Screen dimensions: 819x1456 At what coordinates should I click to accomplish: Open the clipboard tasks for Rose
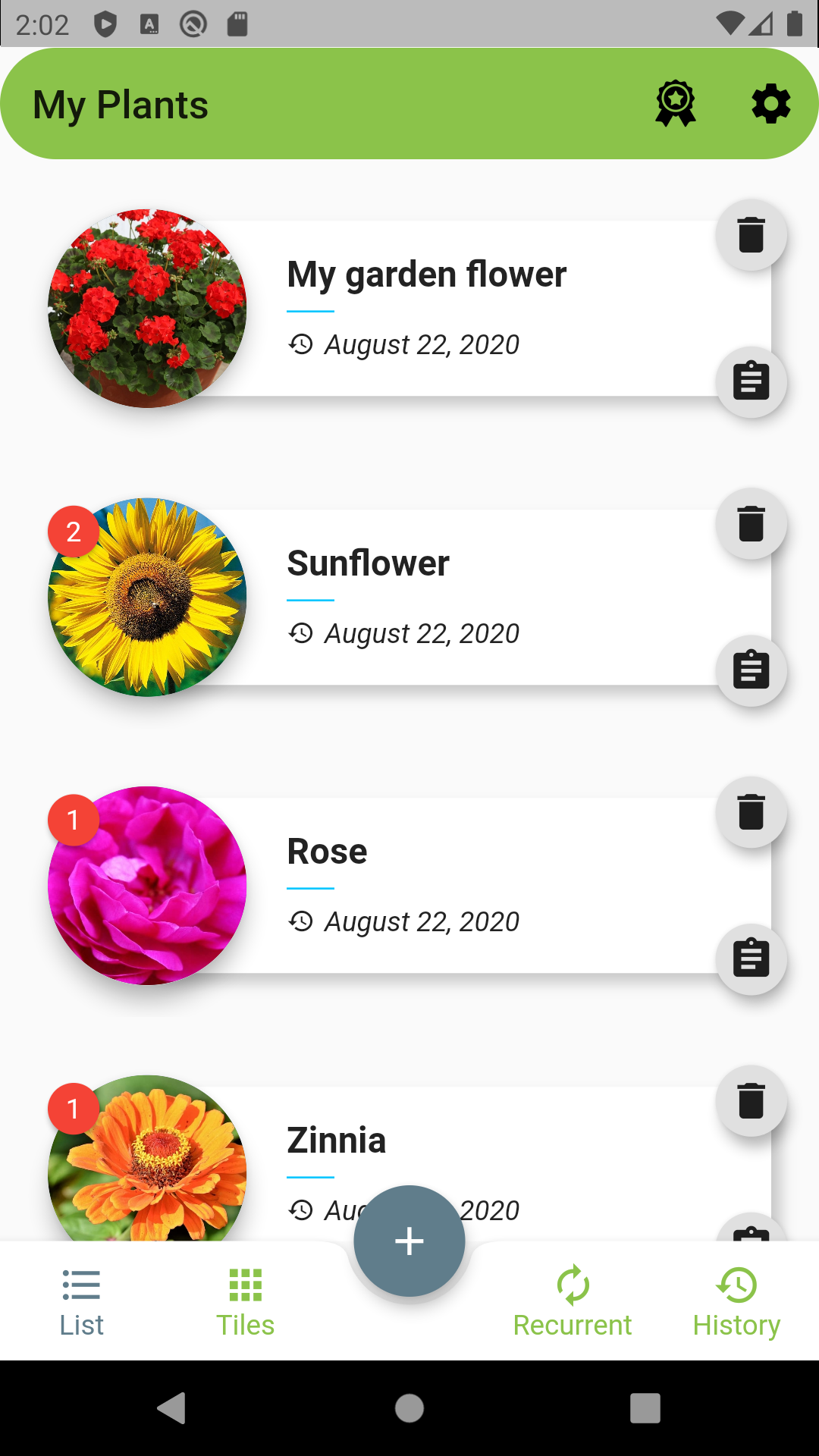[x=751, y=959]
